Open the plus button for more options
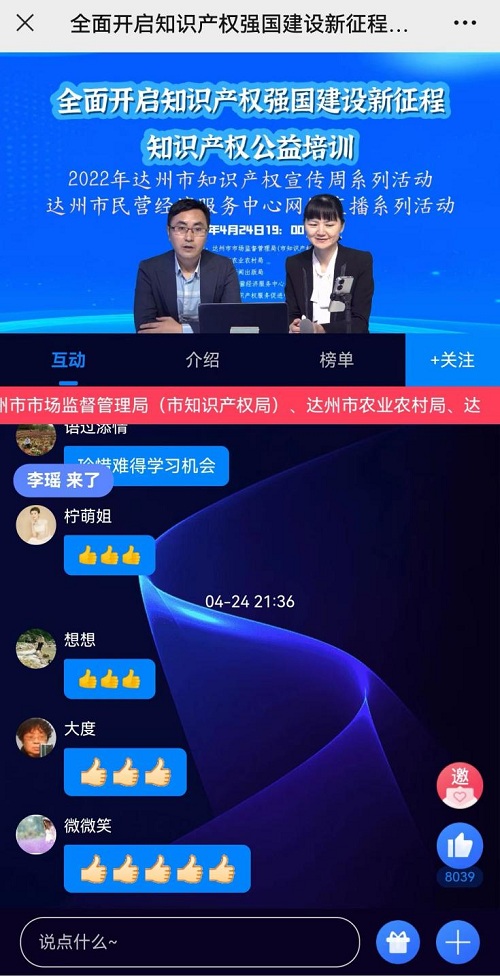 (458, 942)
